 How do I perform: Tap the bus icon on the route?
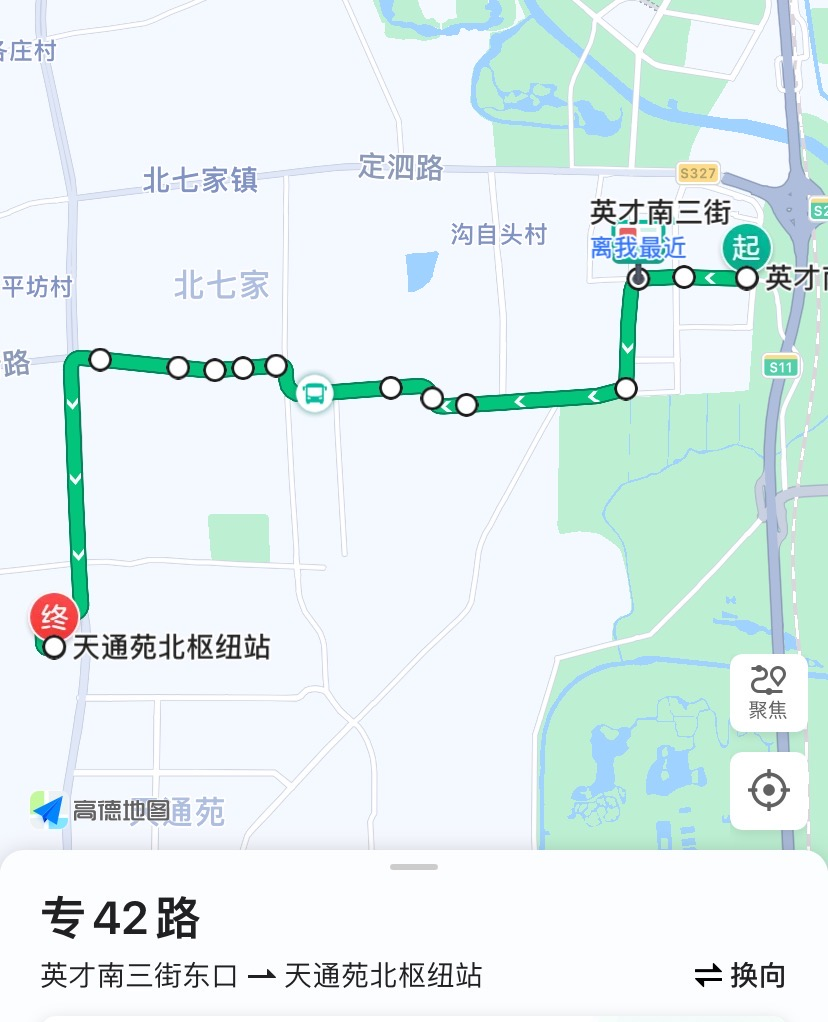pos(315,392)
